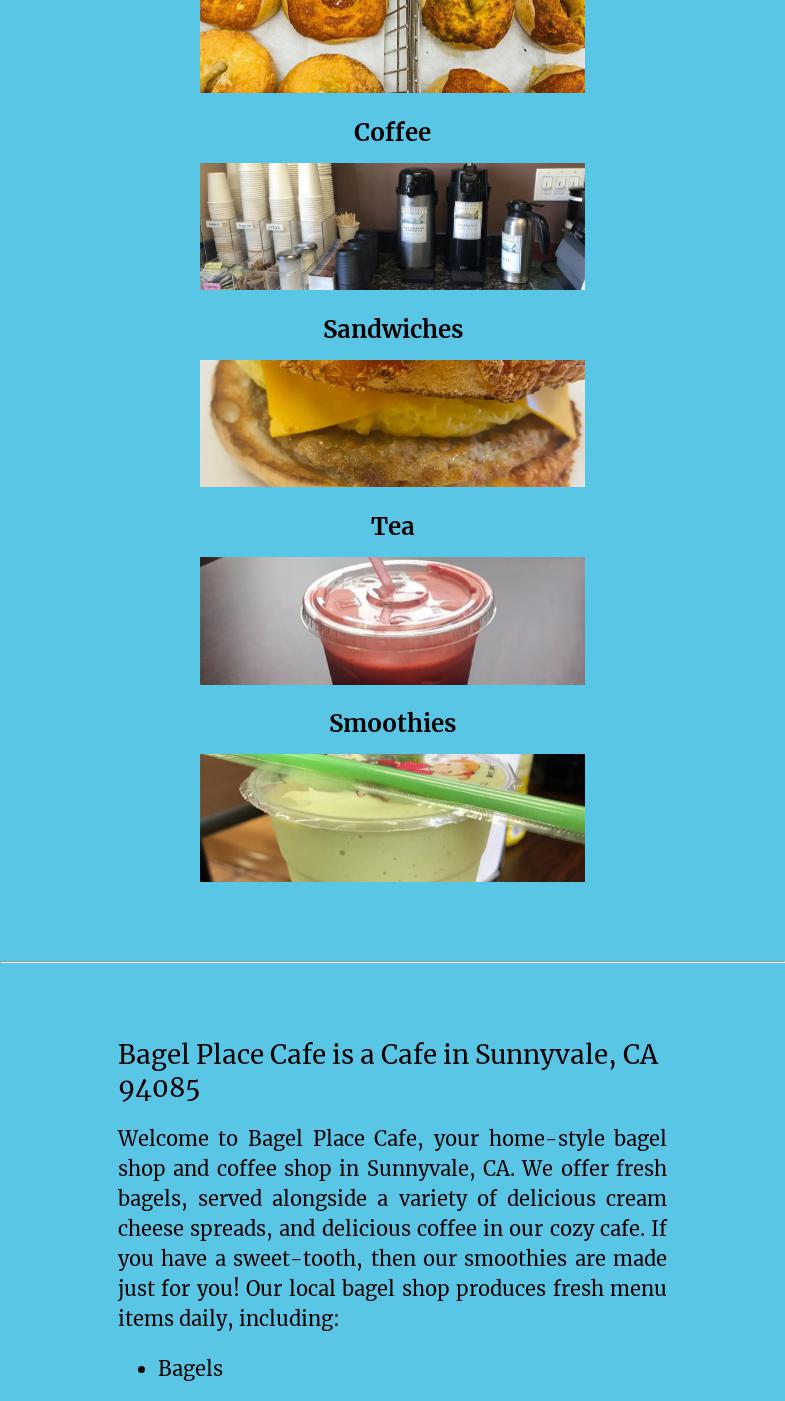This screenshot has width=785, height=1401.
Task: Open the bagels photo at top
Action: [x=392, y=45]
